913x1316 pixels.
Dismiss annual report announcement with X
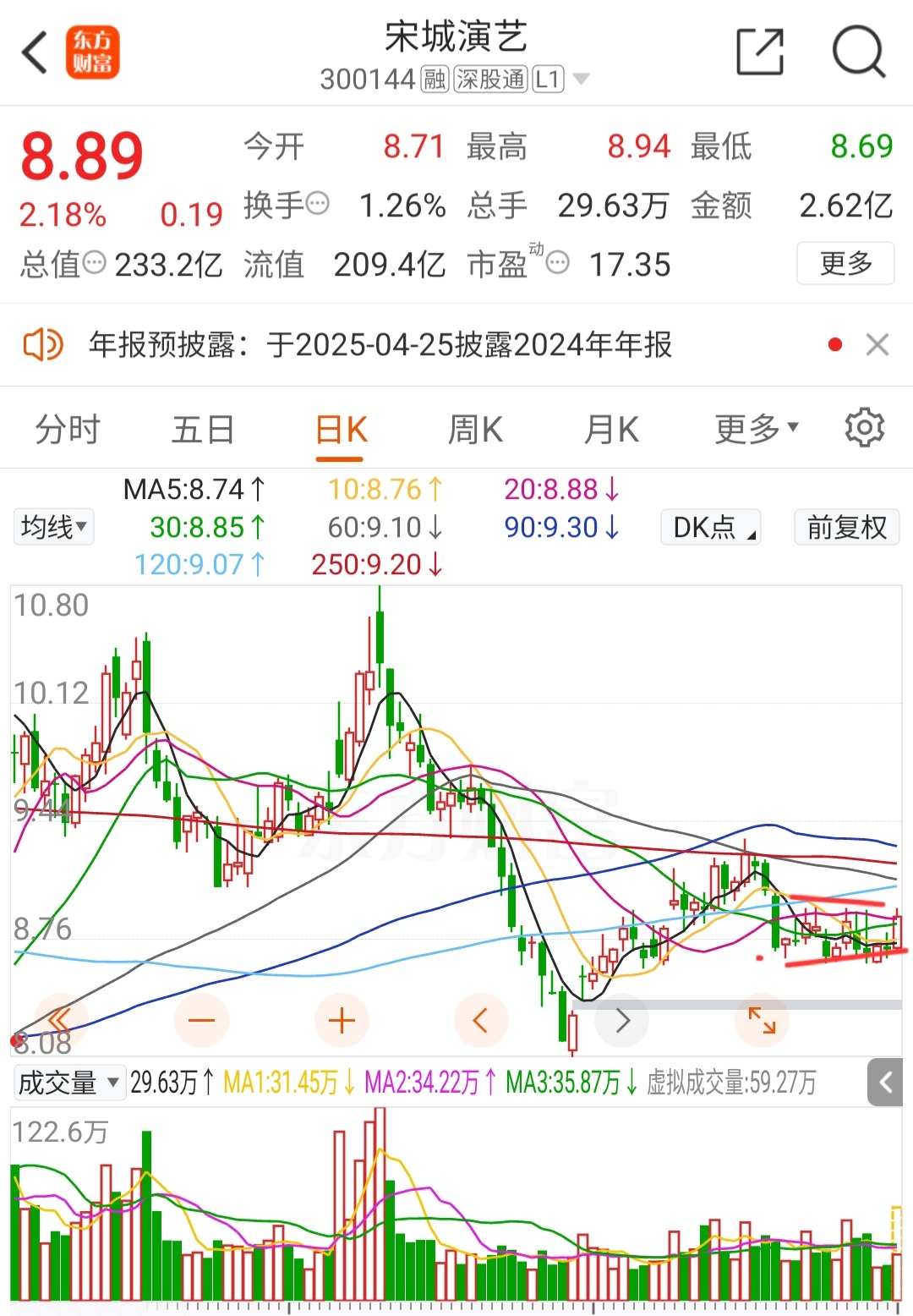(x=879, y=345)
